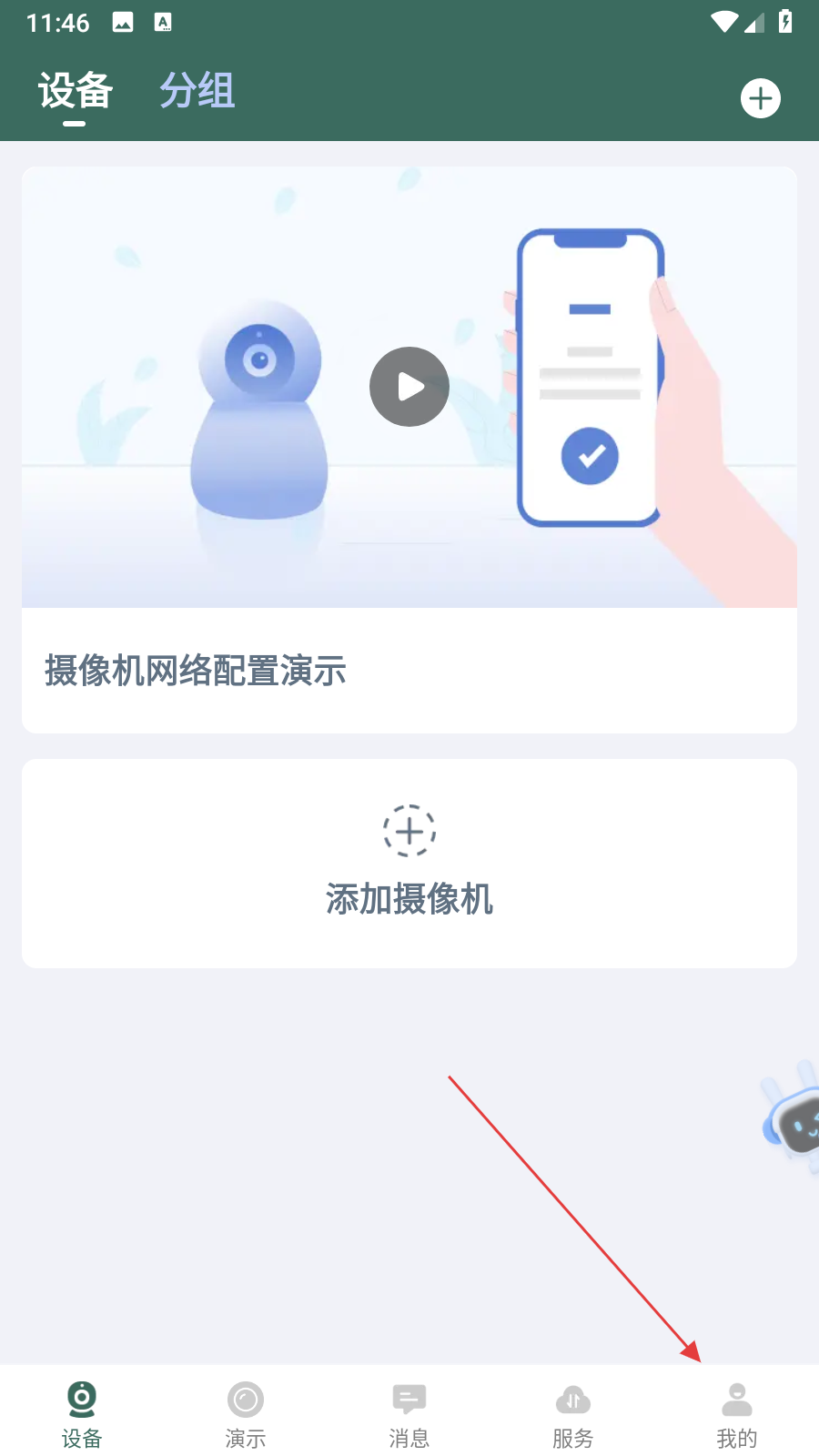Open the 我的 profile tab
Screen dimensions: 819x1456
point(736,1414)
